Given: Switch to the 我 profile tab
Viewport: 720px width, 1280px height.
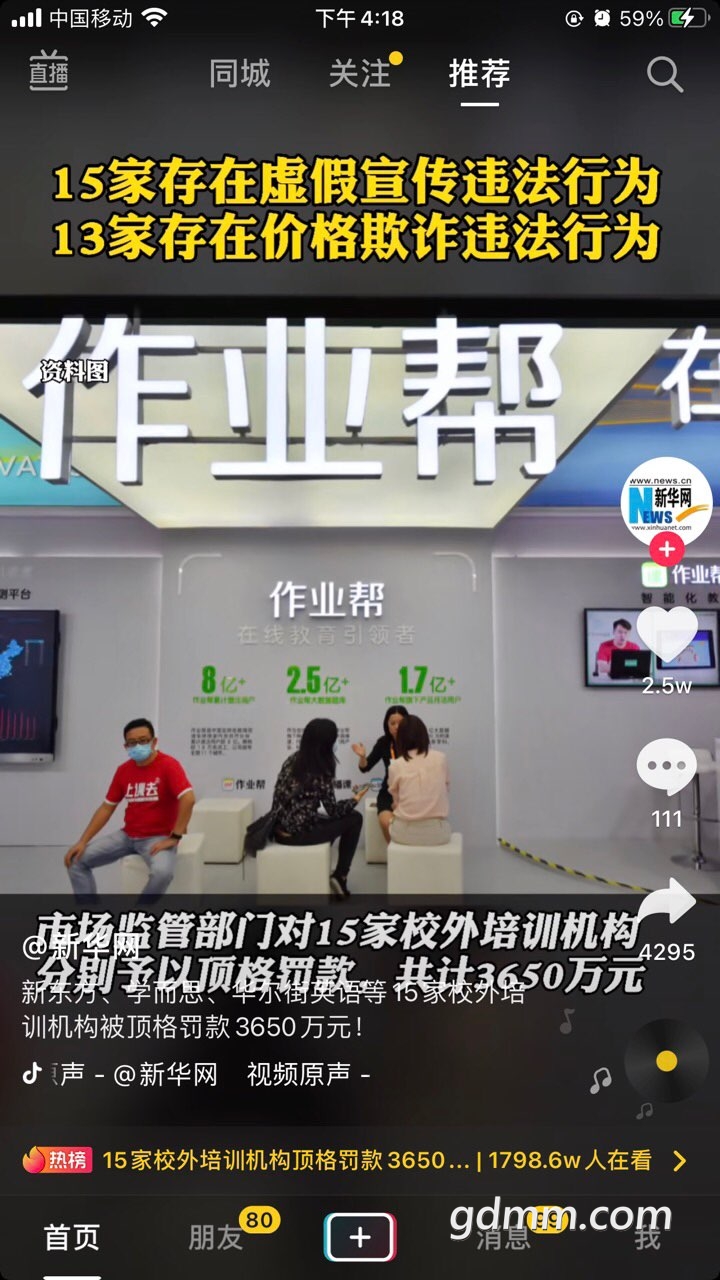Looking at the screenshot, I should click(x=648, y=1237).
